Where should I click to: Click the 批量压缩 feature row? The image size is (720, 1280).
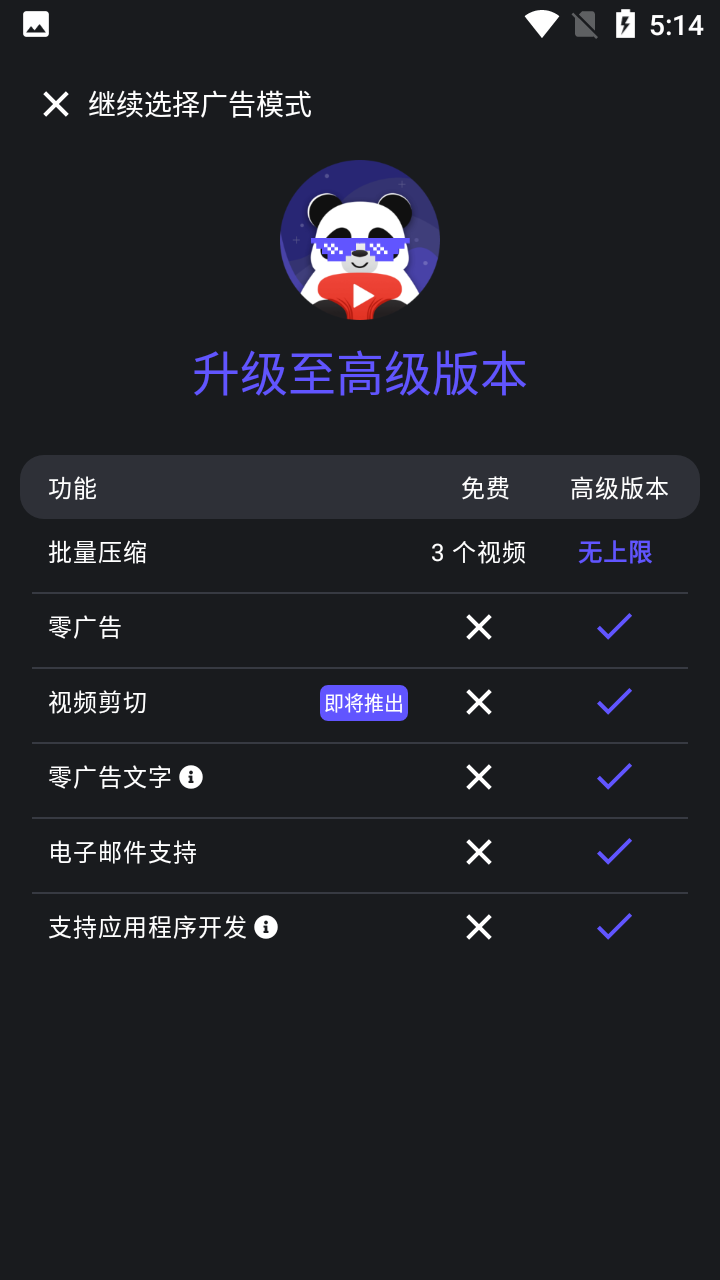pyautogui.click(x=97, y=552)
